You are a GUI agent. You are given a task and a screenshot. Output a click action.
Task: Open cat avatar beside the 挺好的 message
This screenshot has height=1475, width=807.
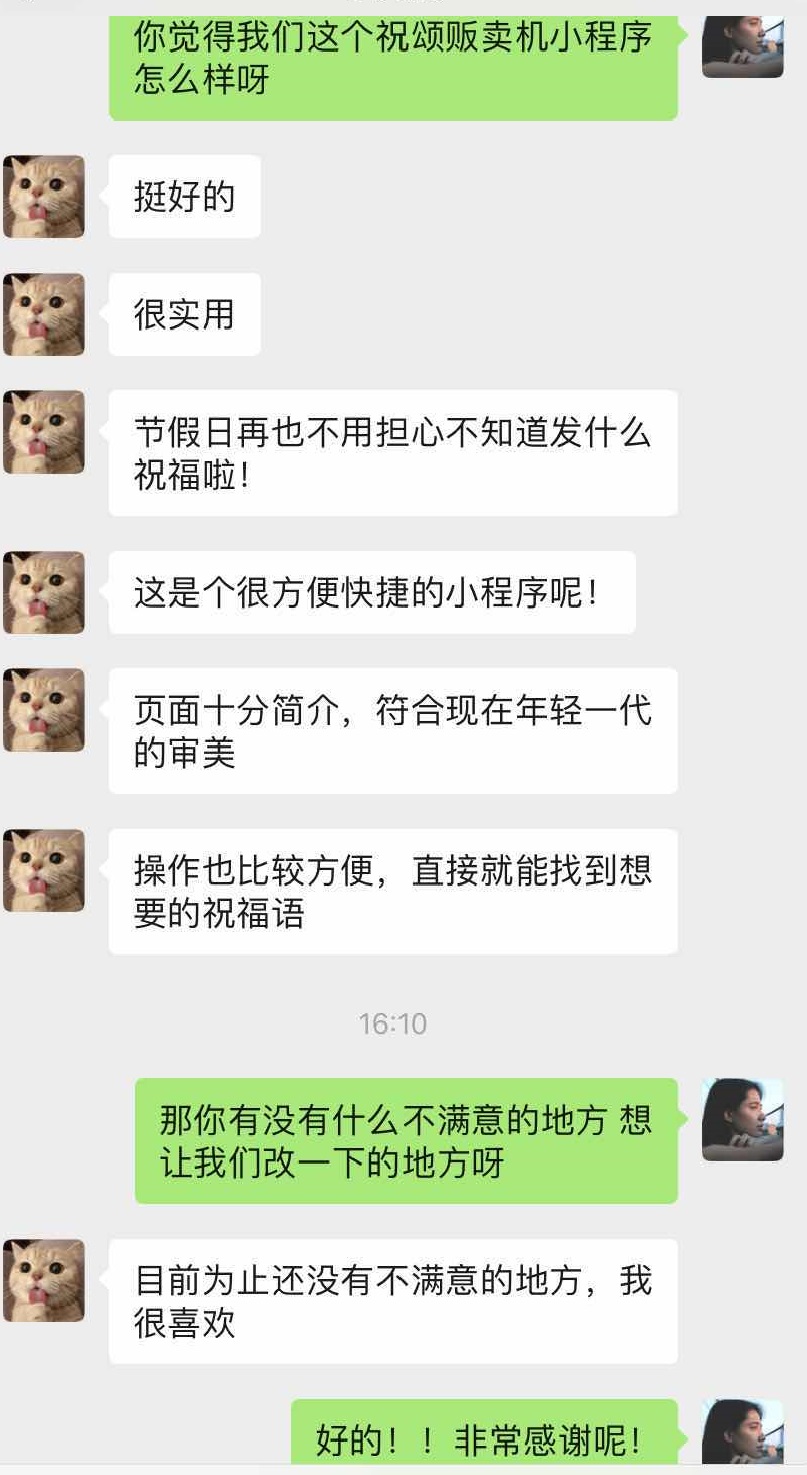point(44,196)
